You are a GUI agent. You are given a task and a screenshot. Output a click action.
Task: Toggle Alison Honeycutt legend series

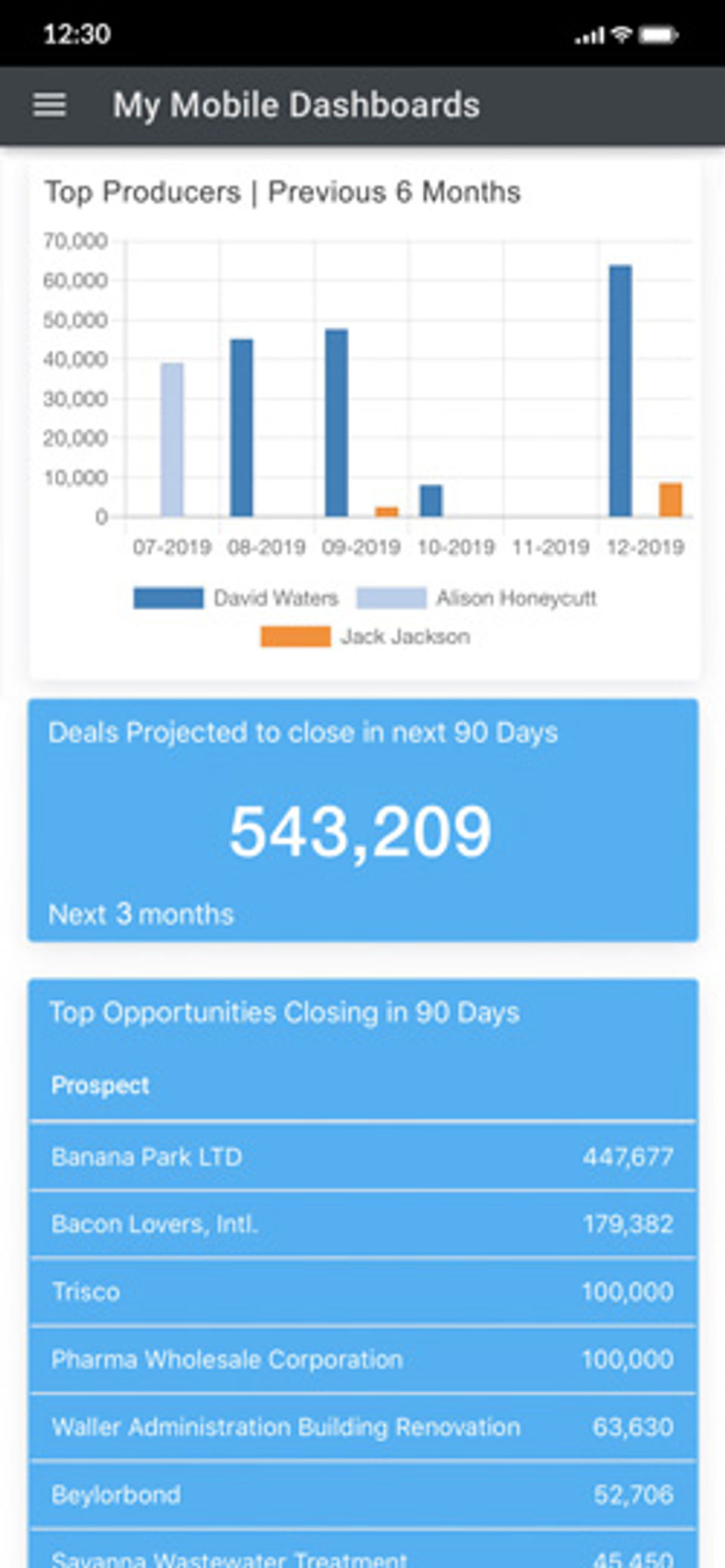(x=477, y=598)
